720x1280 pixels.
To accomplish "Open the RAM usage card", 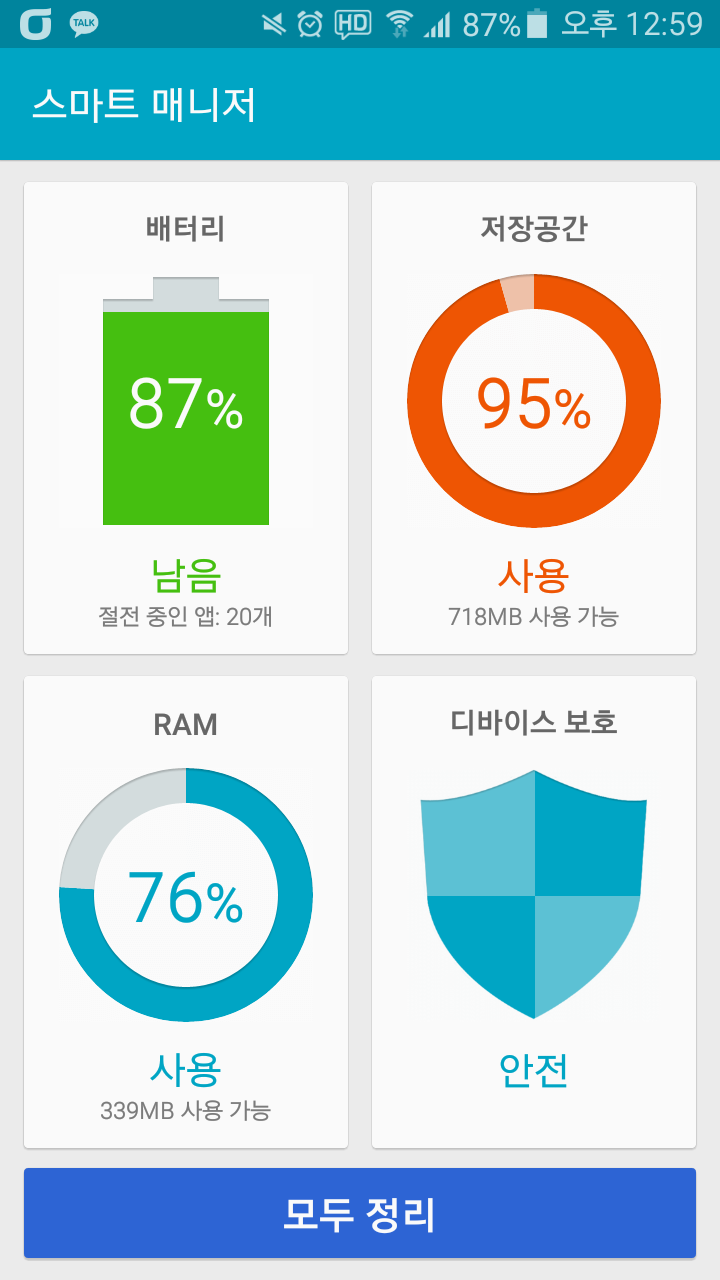I will 186,912.
